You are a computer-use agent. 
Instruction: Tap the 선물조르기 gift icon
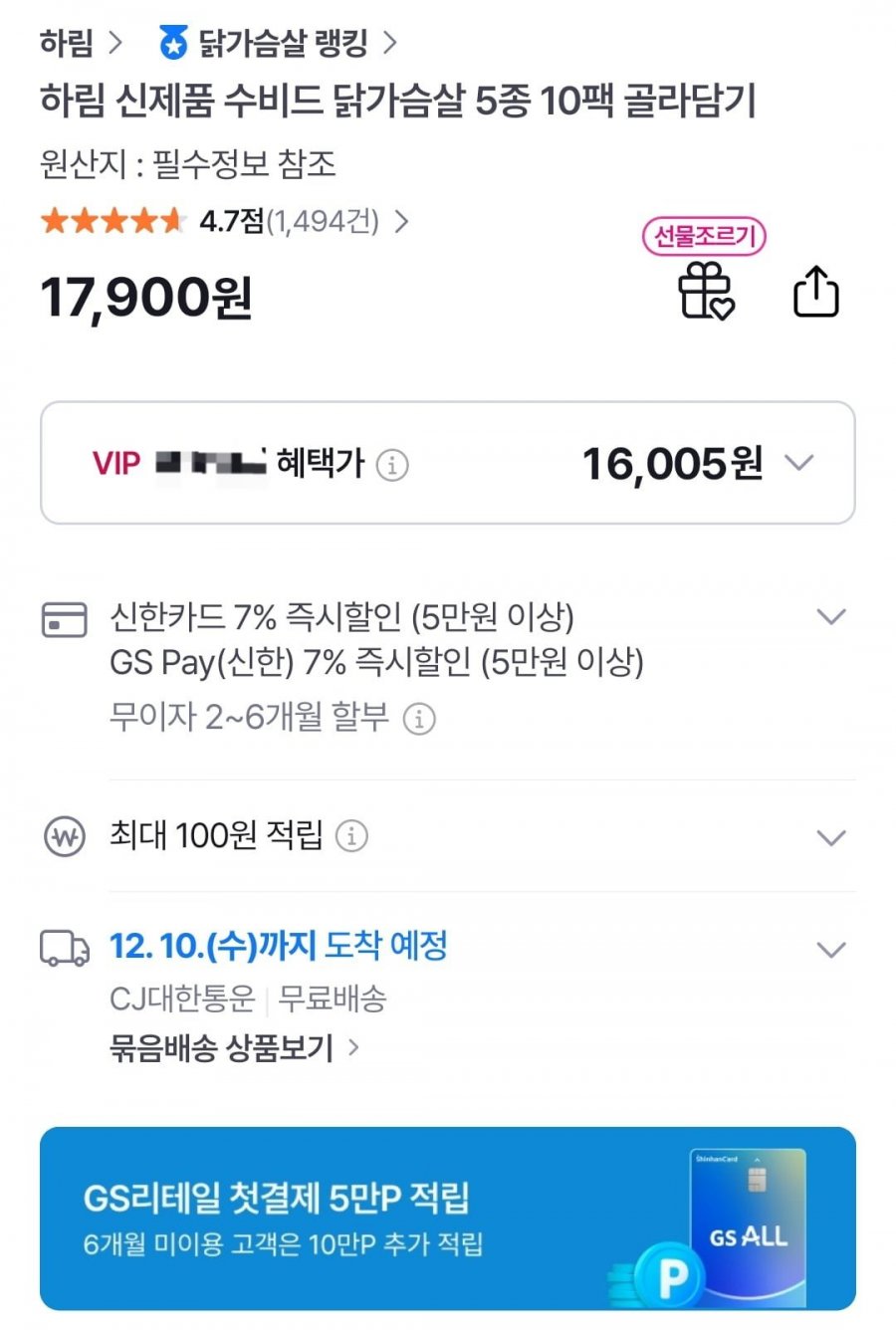706,291
